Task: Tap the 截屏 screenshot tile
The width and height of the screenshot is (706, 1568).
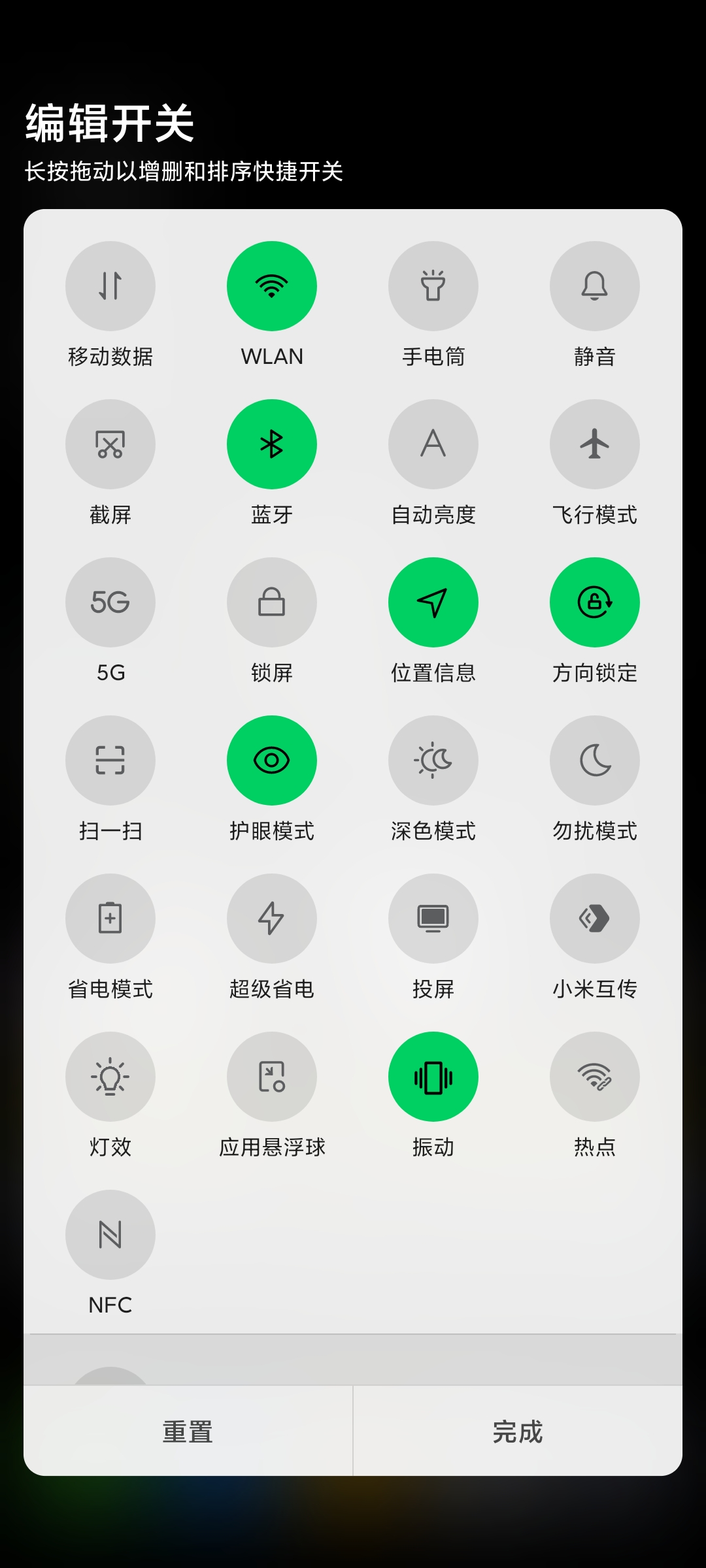Action: (x=110, y=444)
